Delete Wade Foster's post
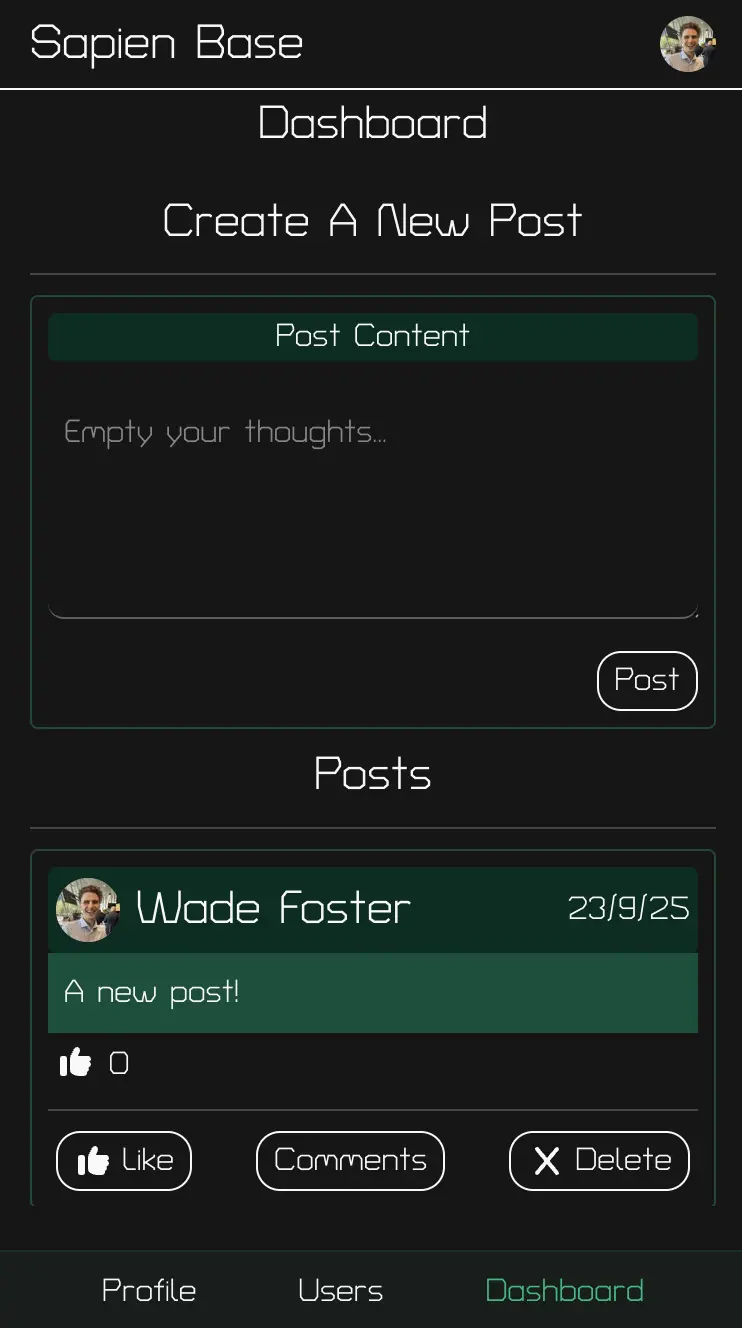 click(599, 1161)
